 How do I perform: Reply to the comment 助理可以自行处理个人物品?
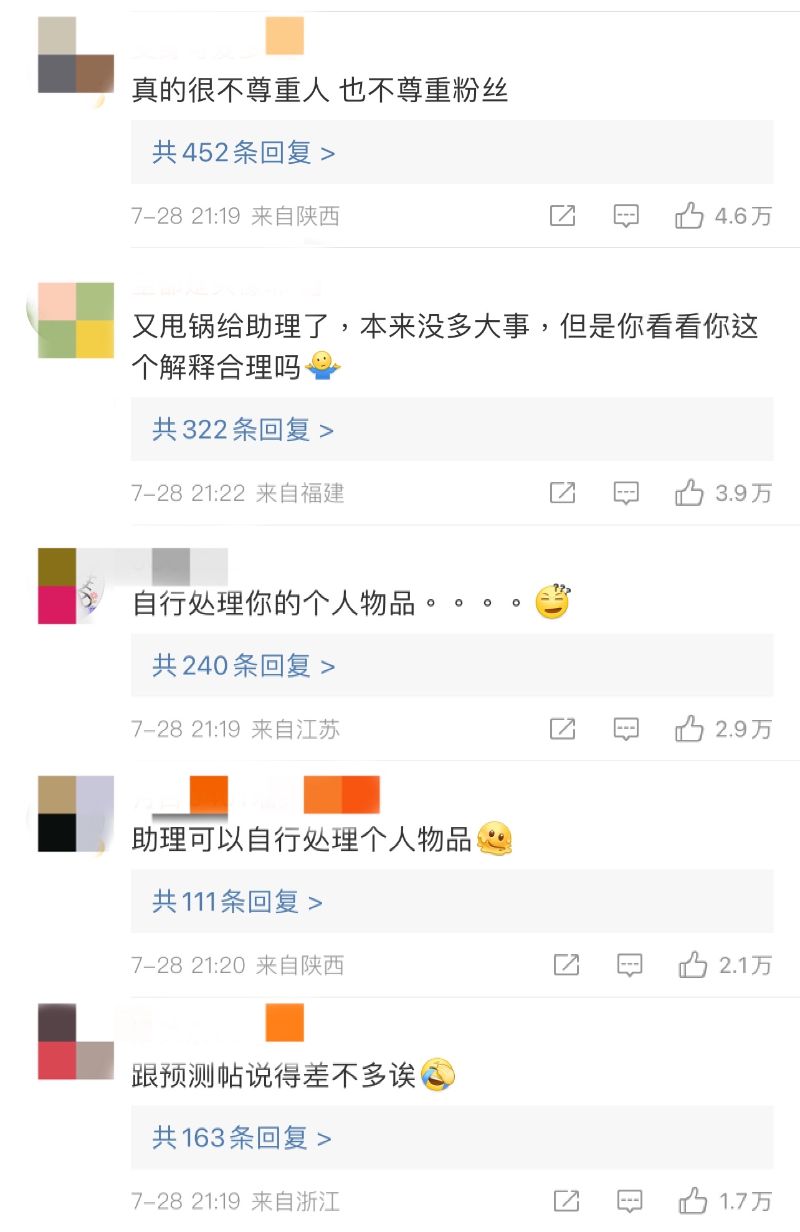click(629, 965)
